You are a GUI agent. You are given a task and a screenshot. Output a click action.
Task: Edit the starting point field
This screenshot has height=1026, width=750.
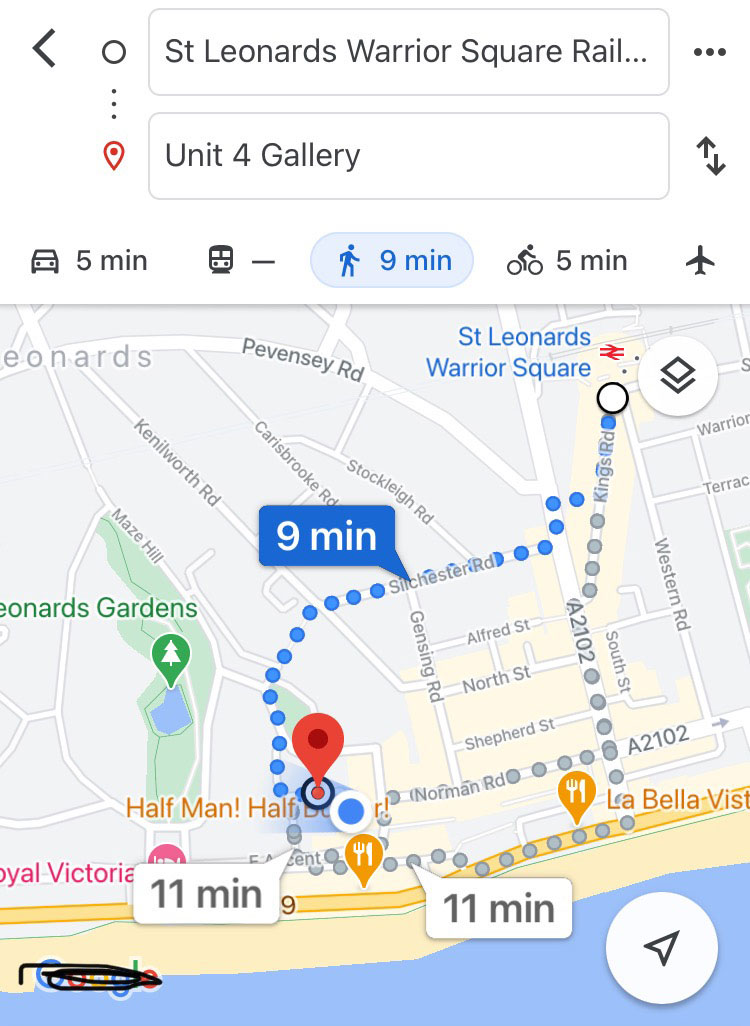408,52
